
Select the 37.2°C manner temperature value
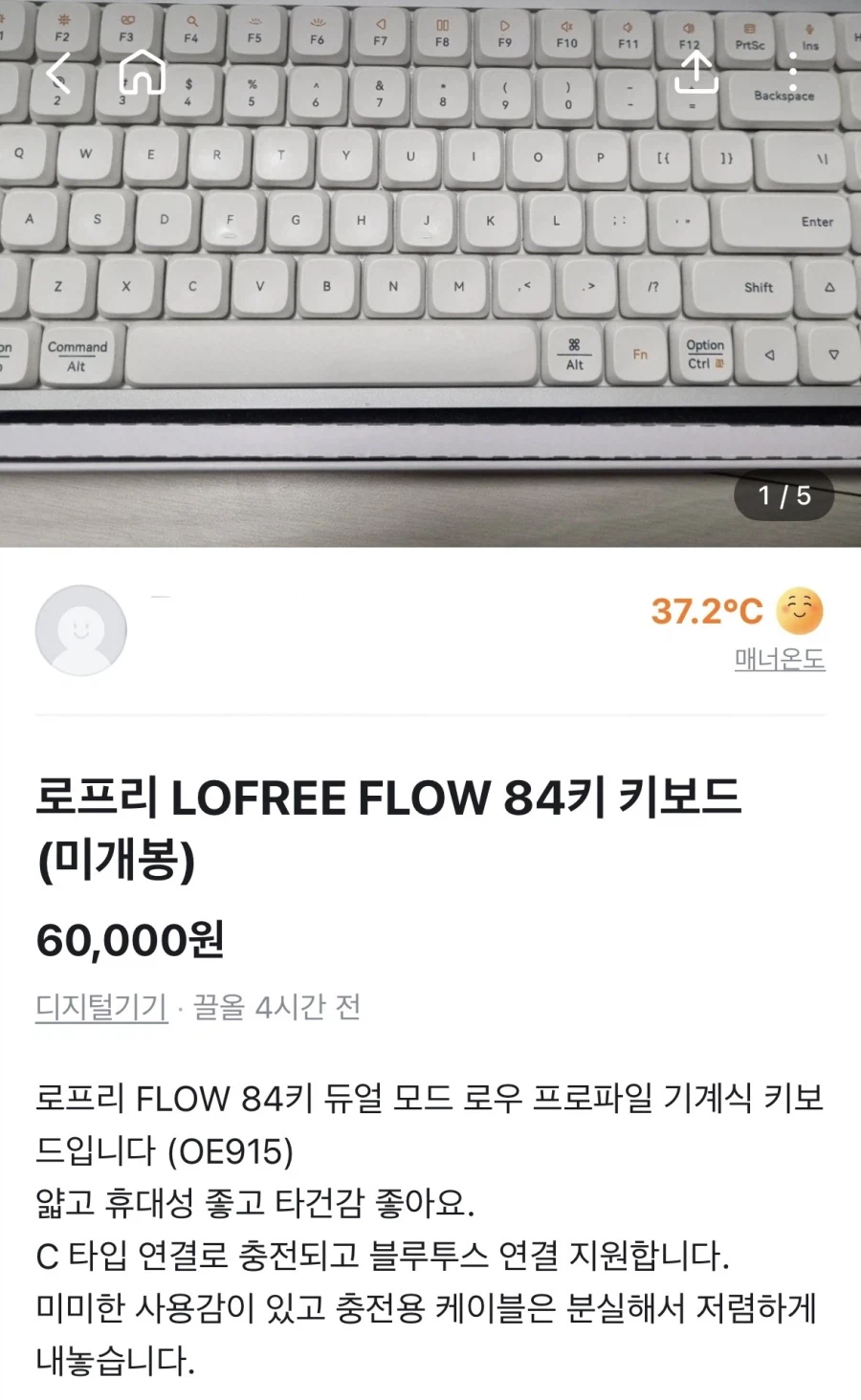706,610
